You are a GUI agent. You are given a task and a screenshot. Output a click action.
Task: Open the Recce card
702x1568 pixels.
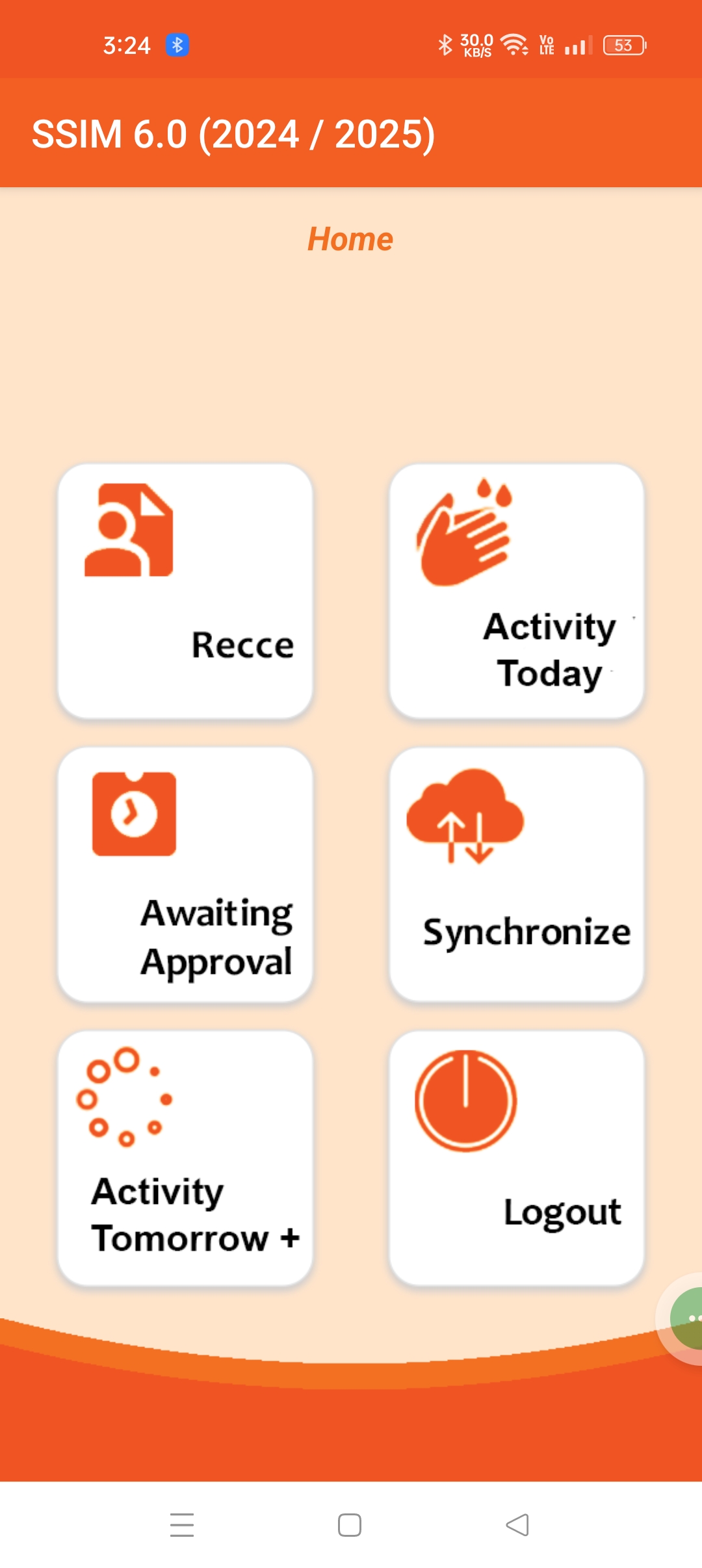point(185,591)
